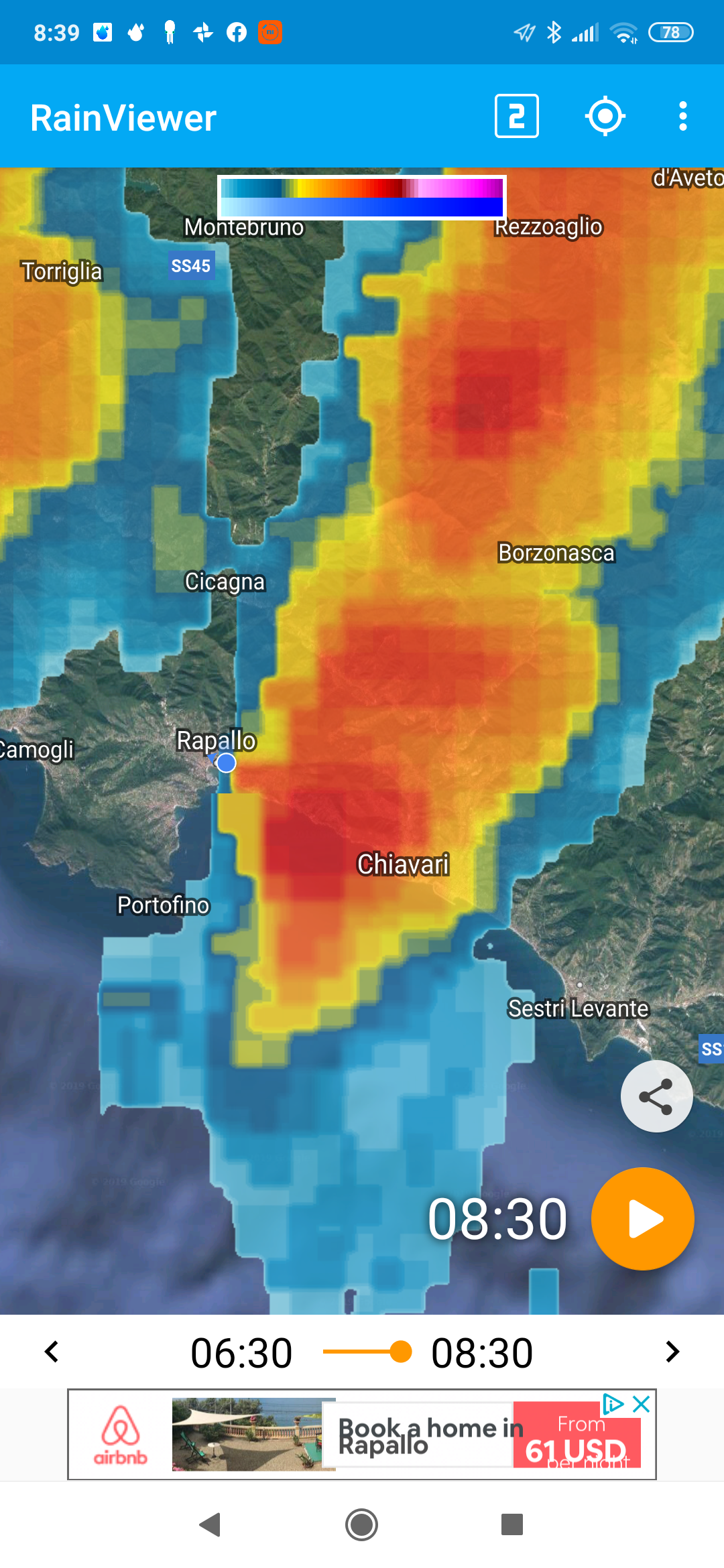Share the current radar map

(x=656, y=1097)
